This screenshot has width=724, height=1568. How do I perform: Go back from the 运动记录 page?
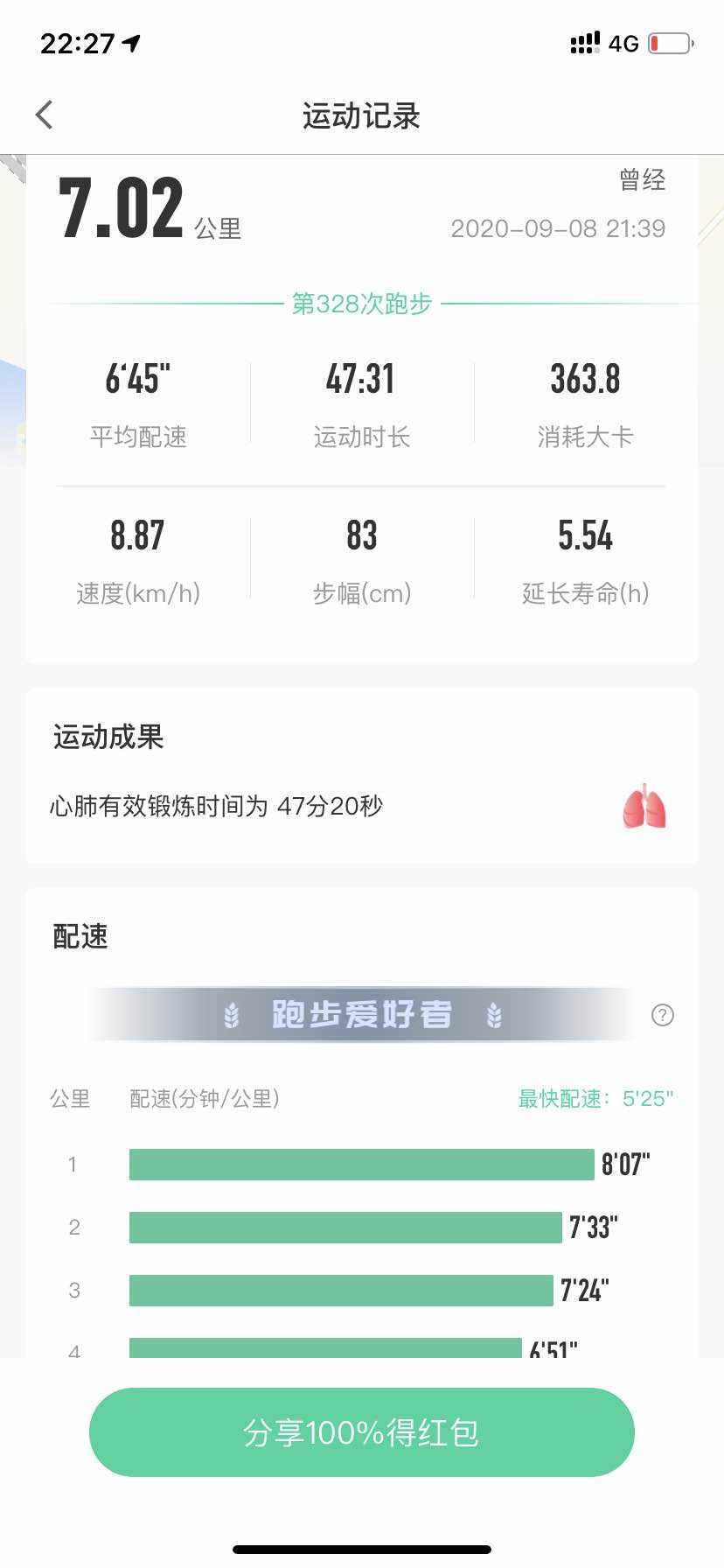(x=45, y=115)
